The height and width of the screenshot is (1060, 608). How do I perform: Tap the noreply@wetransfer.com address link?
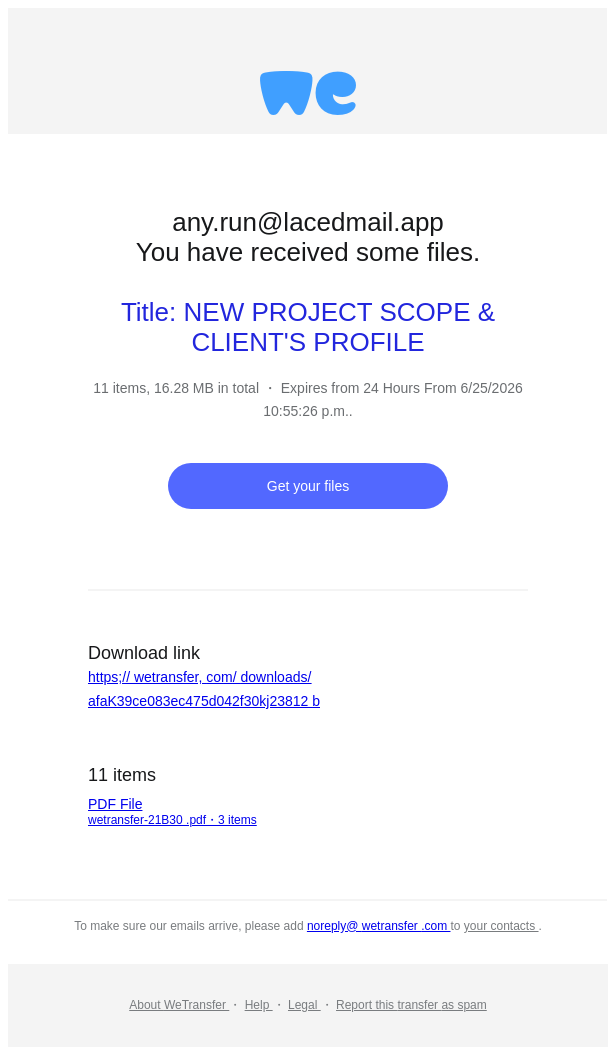click(x=378, y=926)
